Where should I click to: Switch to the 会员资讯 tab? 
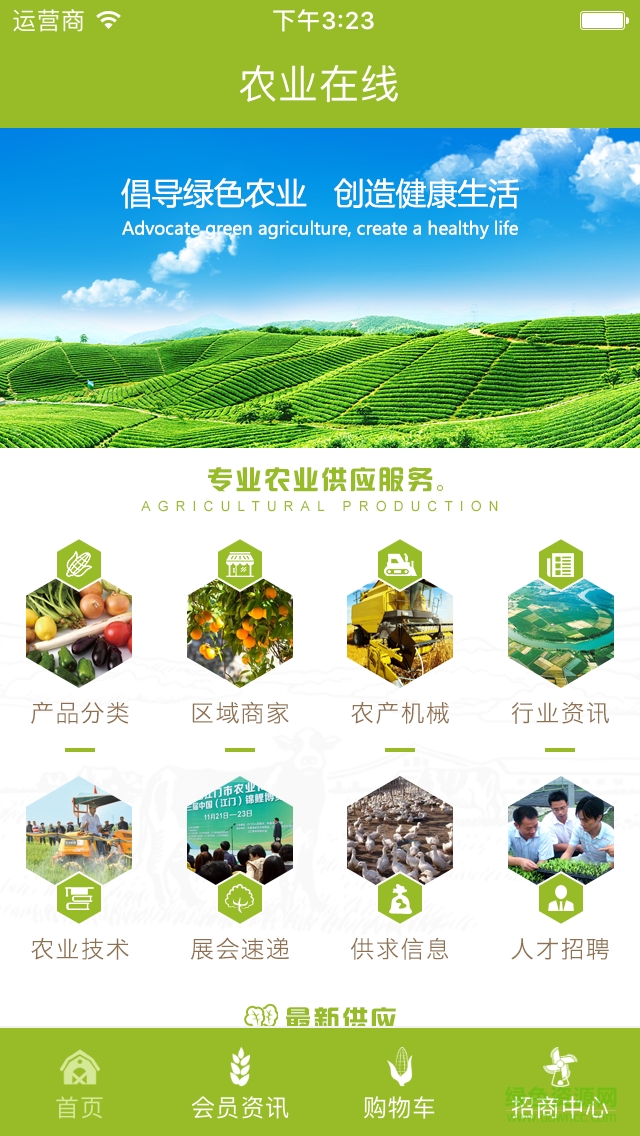click(x=240, y=1084)
